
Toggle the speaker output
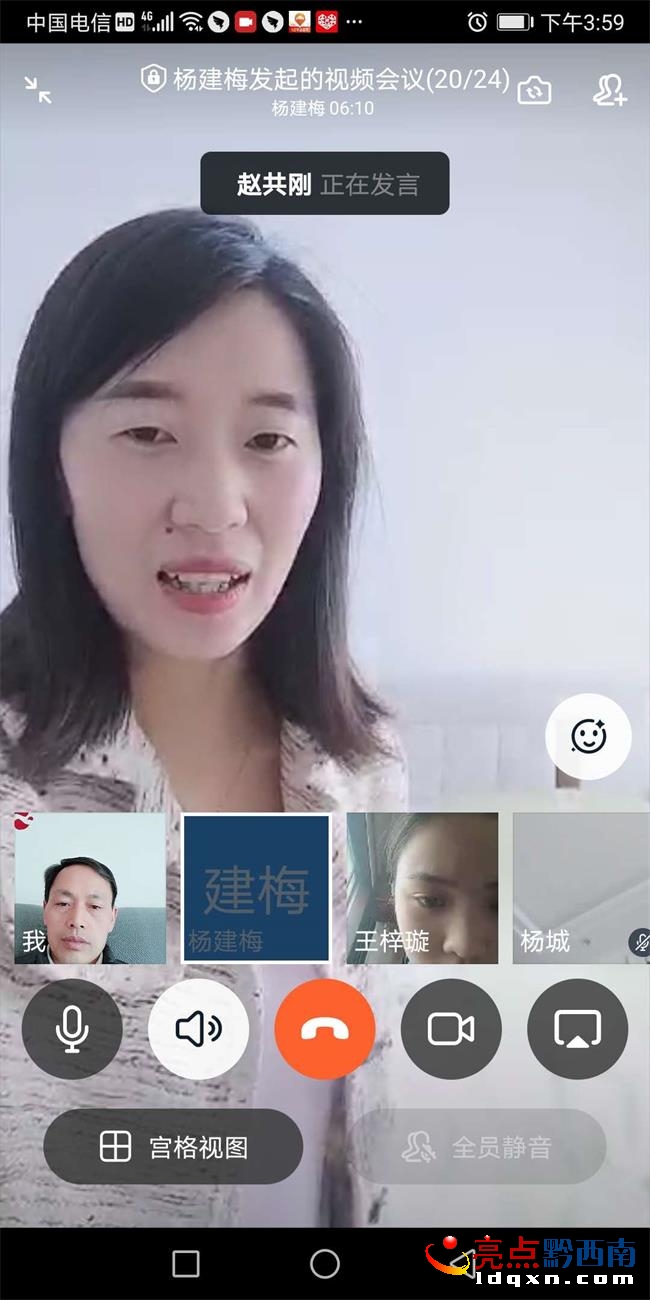[x=198, y=1029]
